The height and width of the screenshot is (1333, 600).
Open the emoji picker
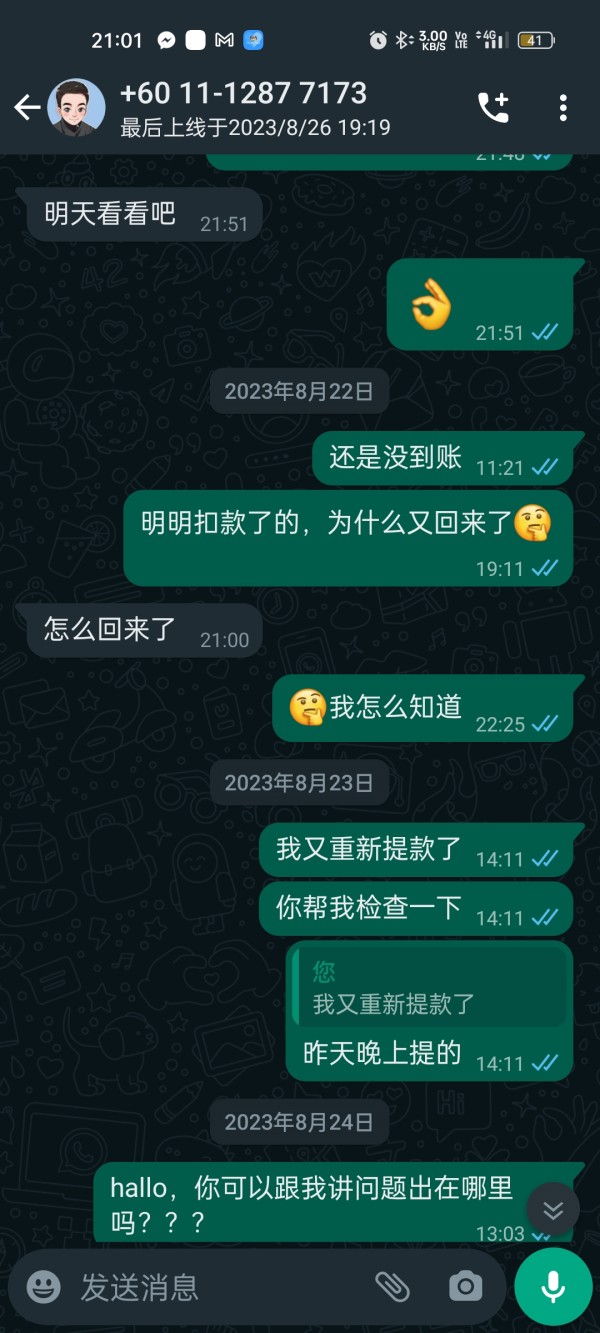(43, 1286)
